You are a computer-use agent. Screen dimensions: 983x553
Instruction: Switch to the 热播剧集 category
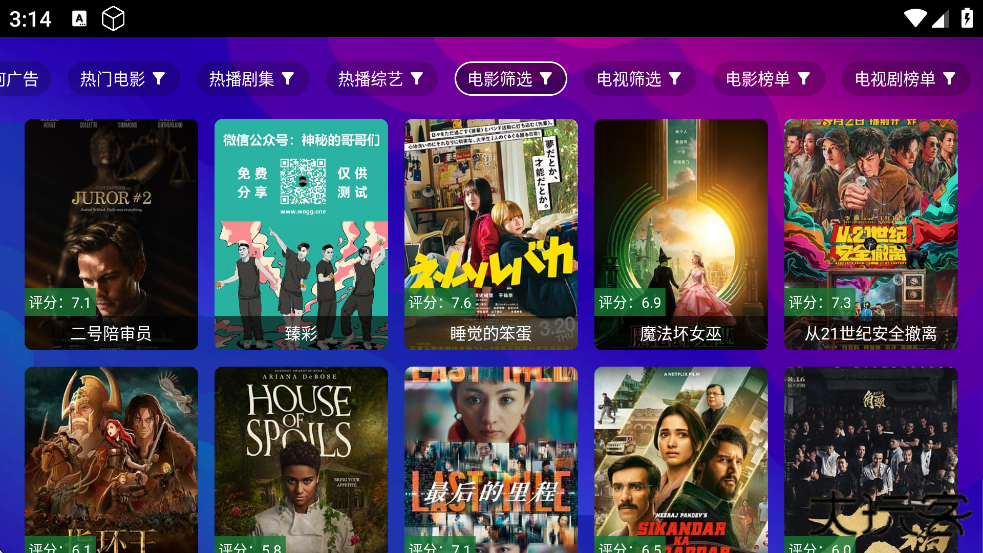coord(252,79)
